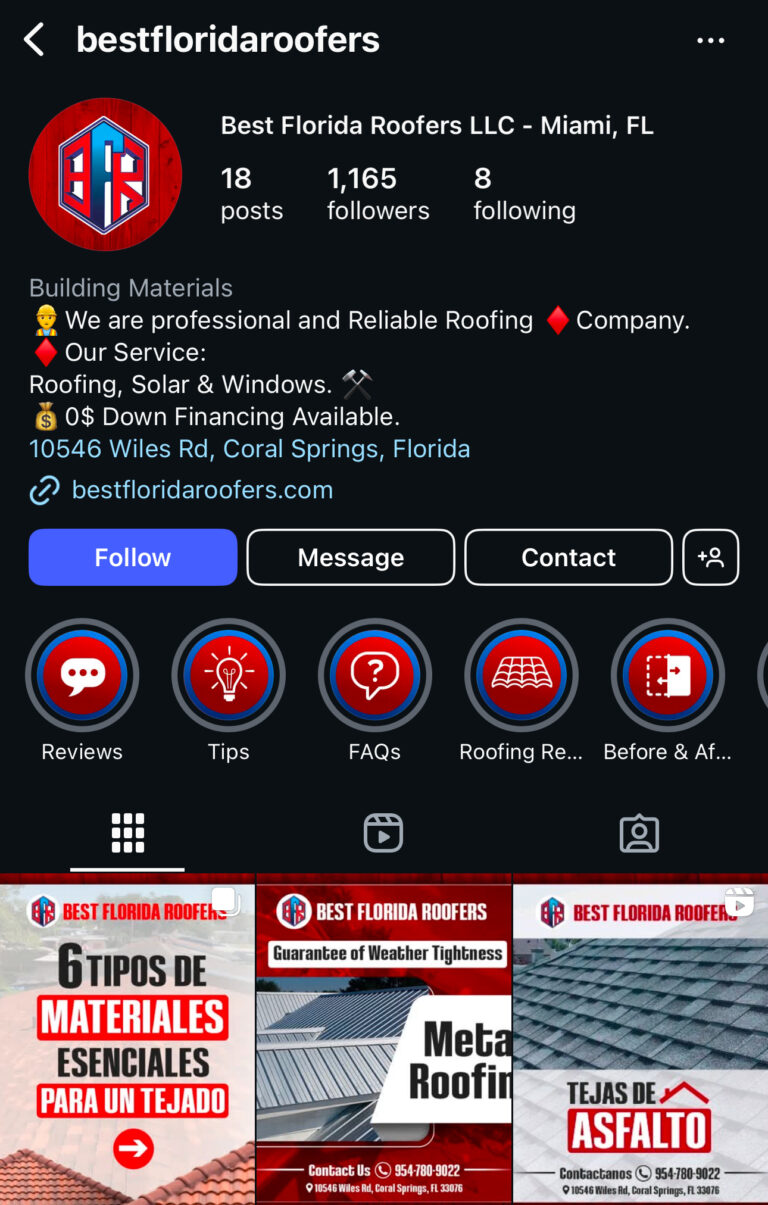Screen dimensions: 768x1205
Task: Open the FAQs highlight
Action: tap(375, 677)
